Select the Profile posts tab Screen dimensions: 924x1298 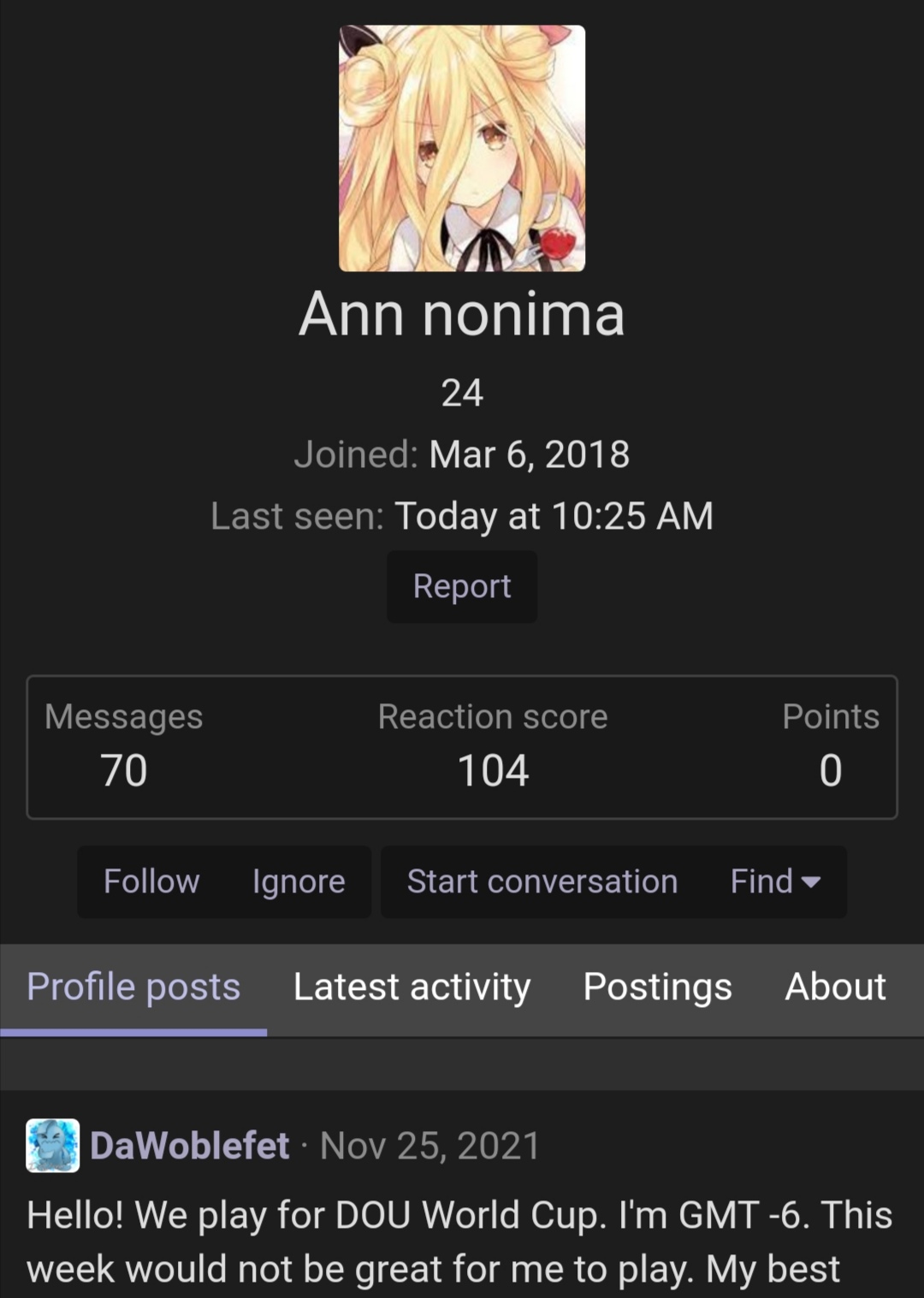(x=133, y=987)
